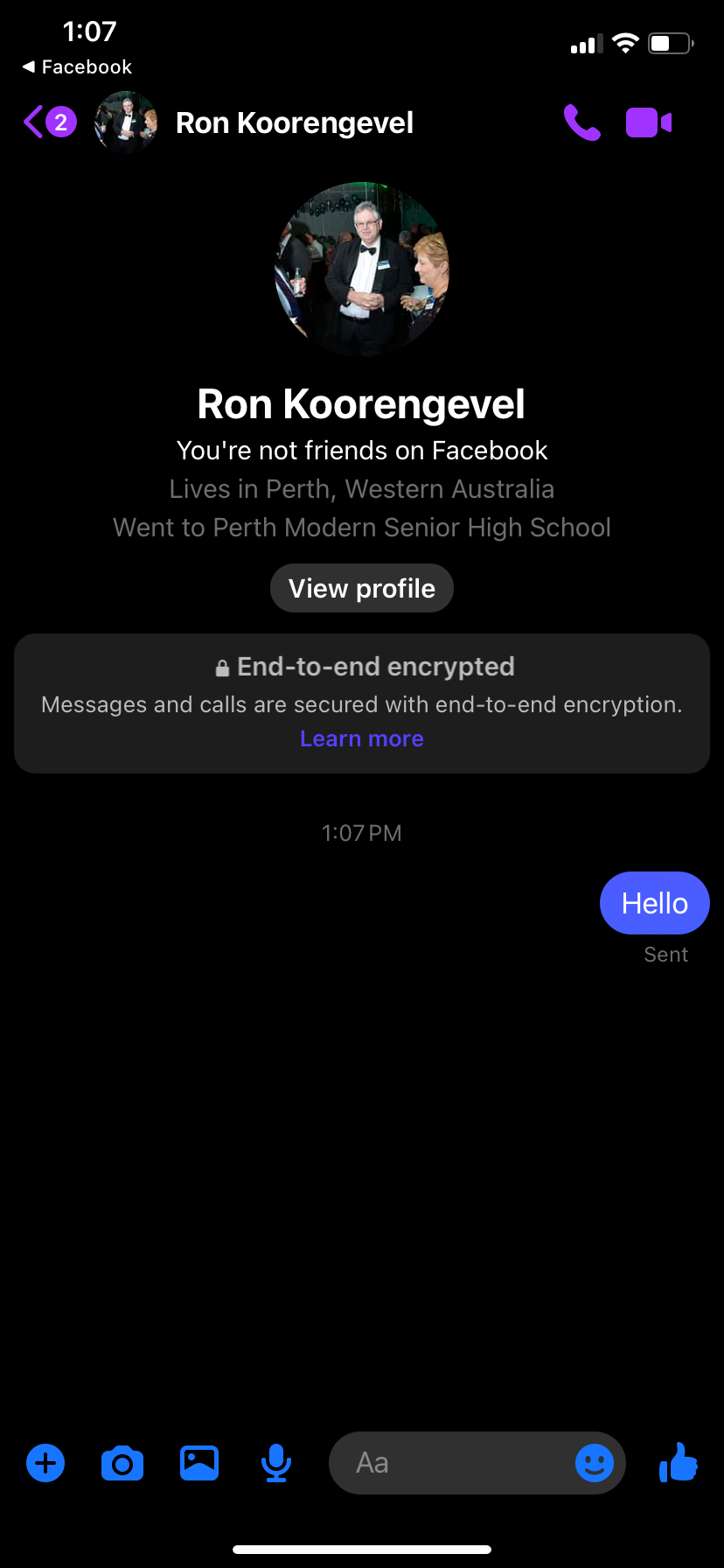Tap the View profile button
The image size is (724, 1568).
point(362,588)
